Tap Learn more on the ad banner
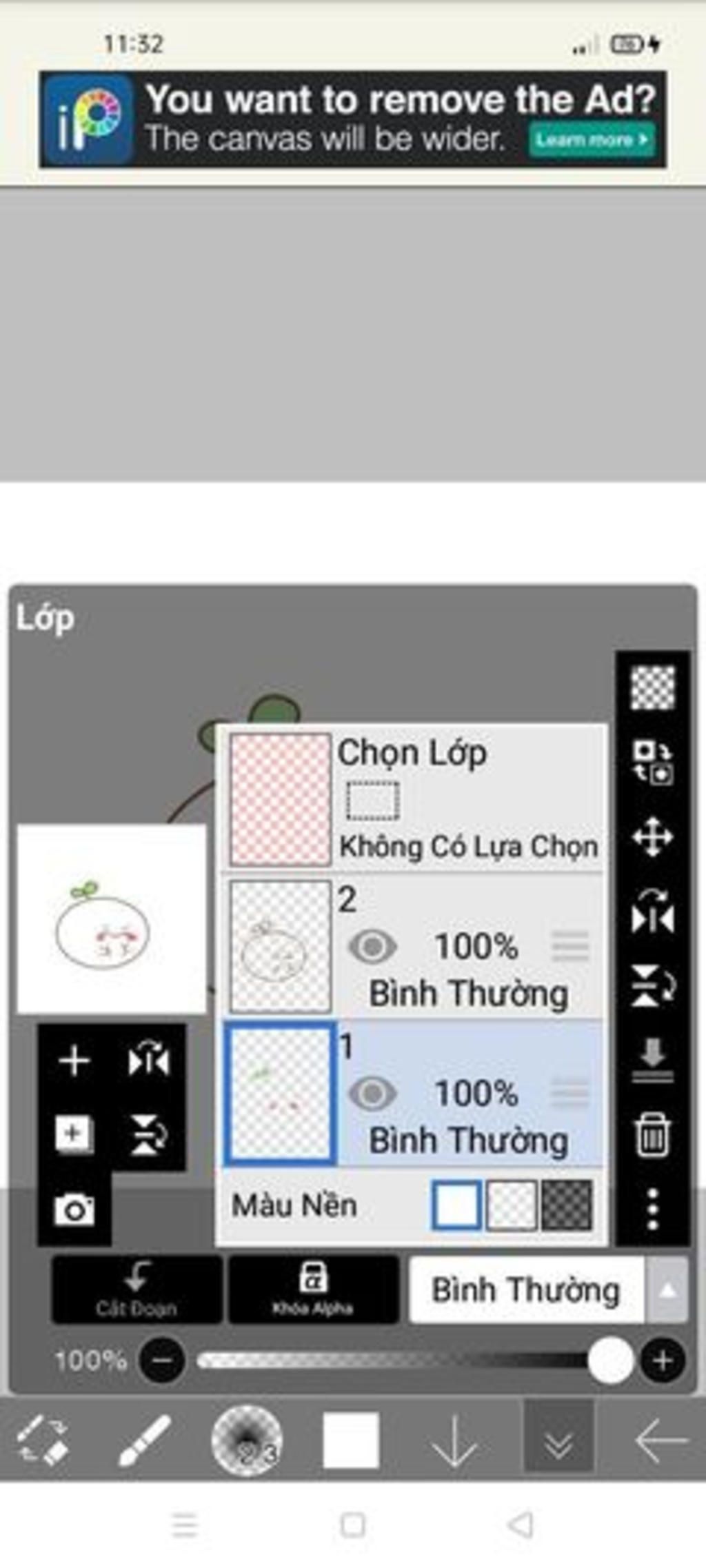706x1568 pixels. [592, 140]
